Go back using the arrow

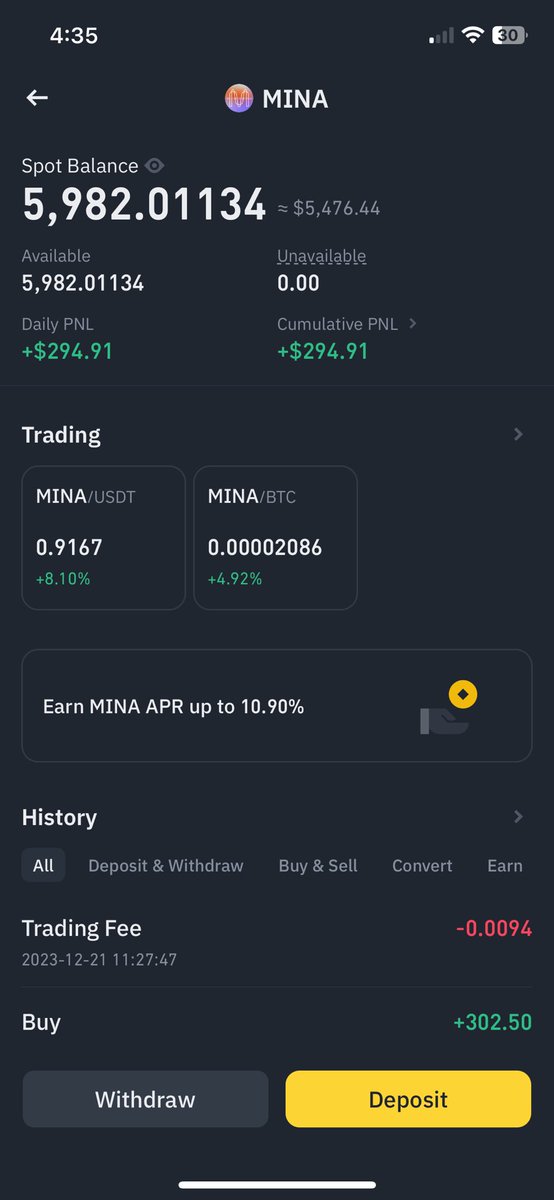[37, 97]
